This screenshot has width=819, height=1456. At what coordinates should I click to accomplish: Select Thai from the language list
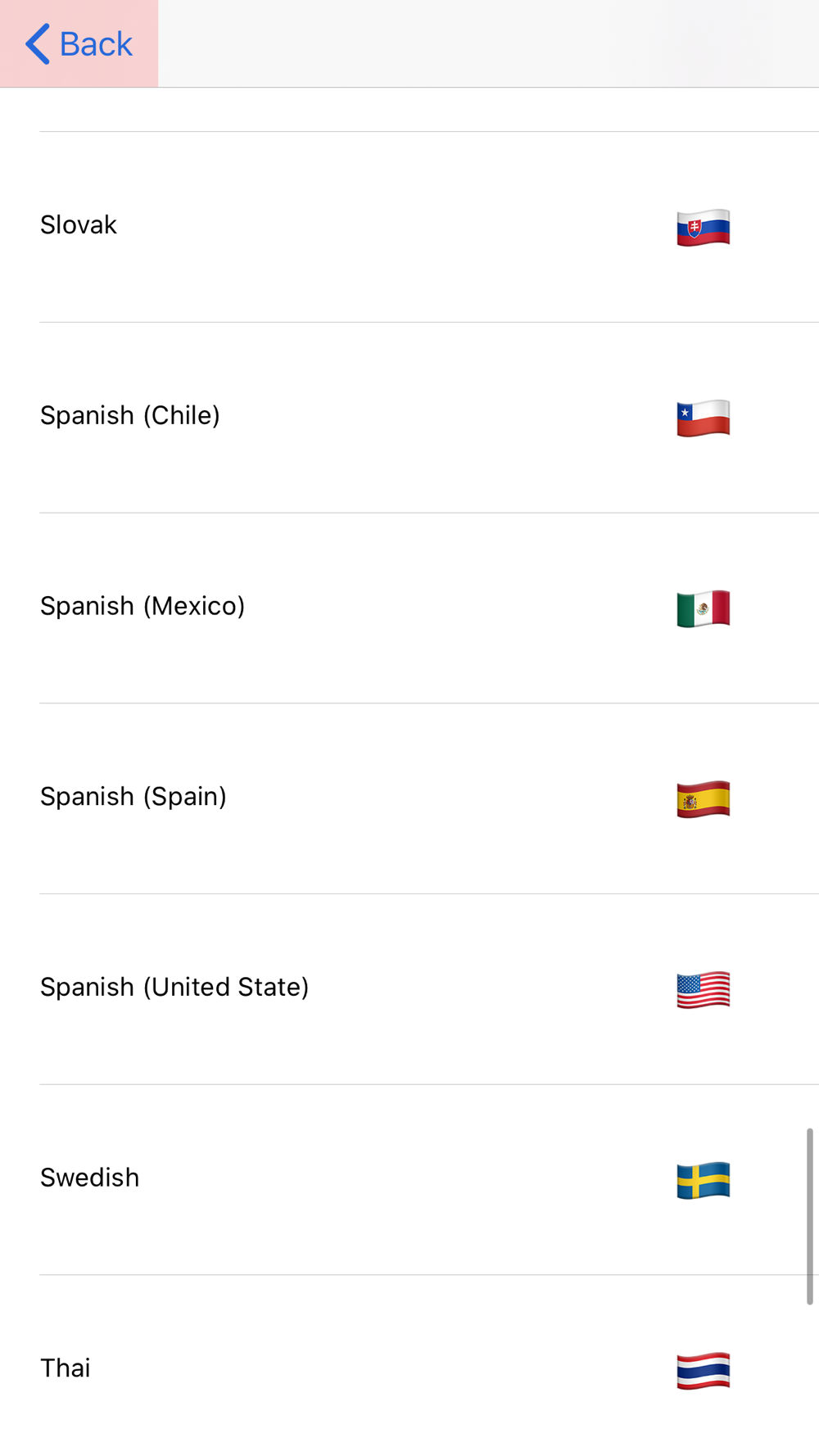click(x=409, y=1366)
